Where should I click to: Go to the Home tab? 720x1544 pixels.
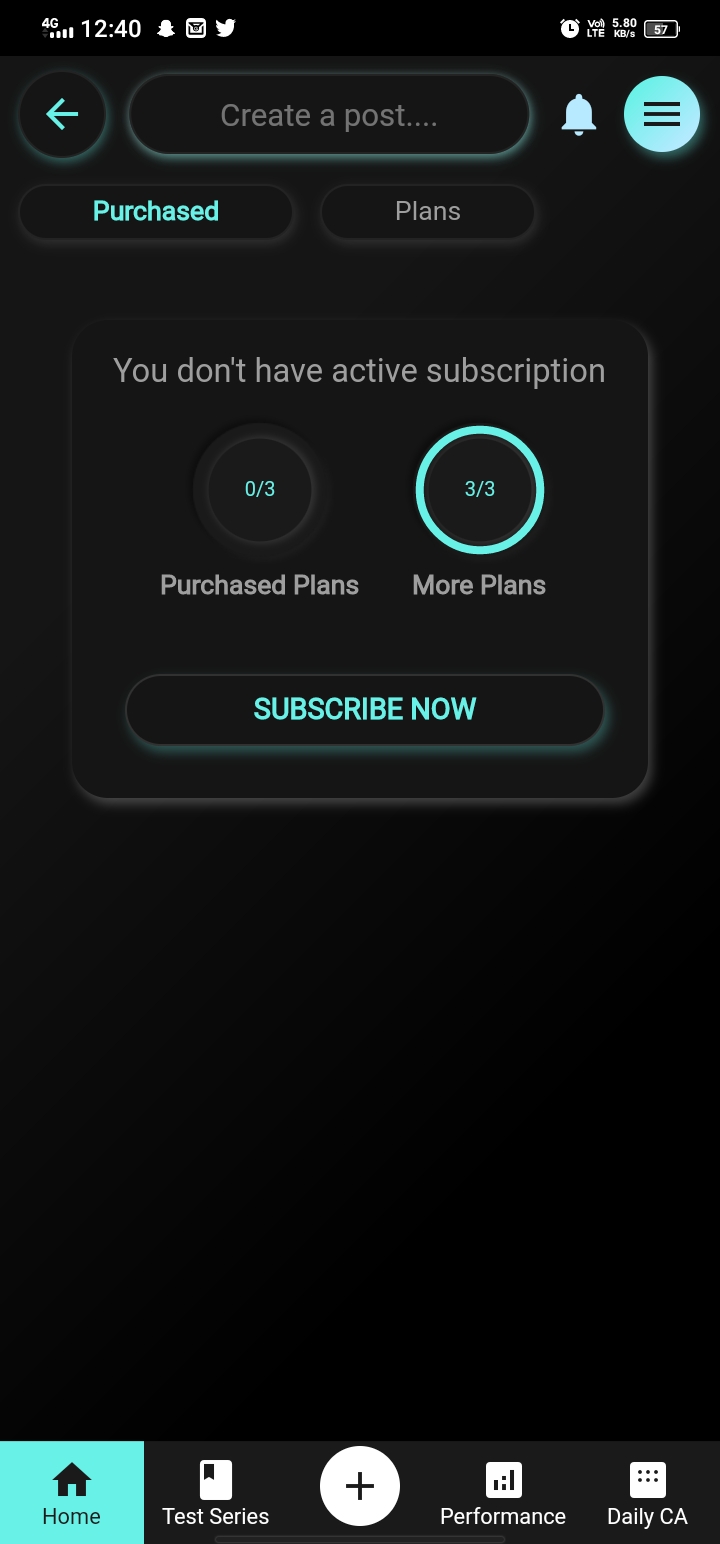point(72,1492)
